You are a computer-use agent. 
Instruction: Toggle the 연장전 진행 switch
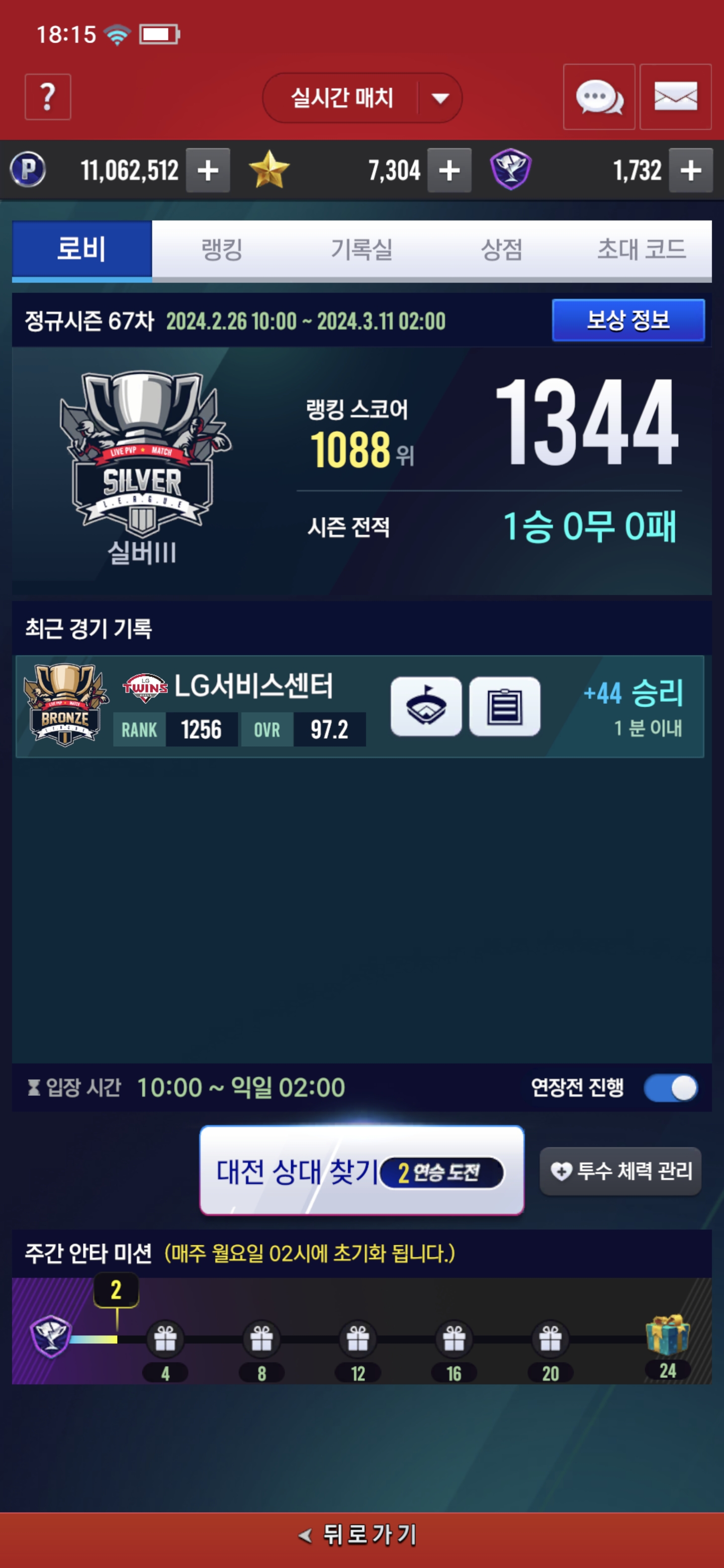point(670,1088)
